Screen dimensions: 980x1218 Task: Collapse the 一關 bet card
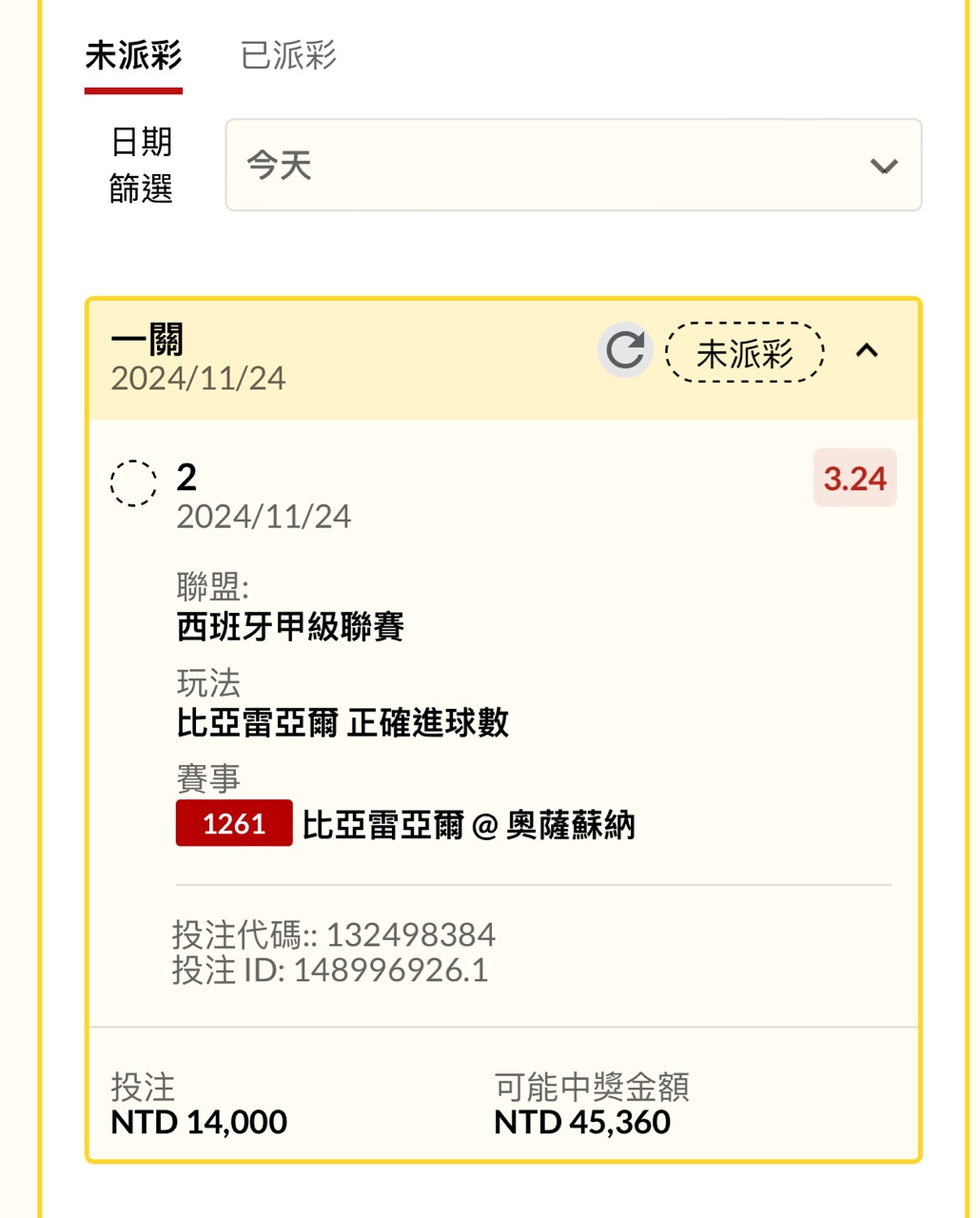867,351
